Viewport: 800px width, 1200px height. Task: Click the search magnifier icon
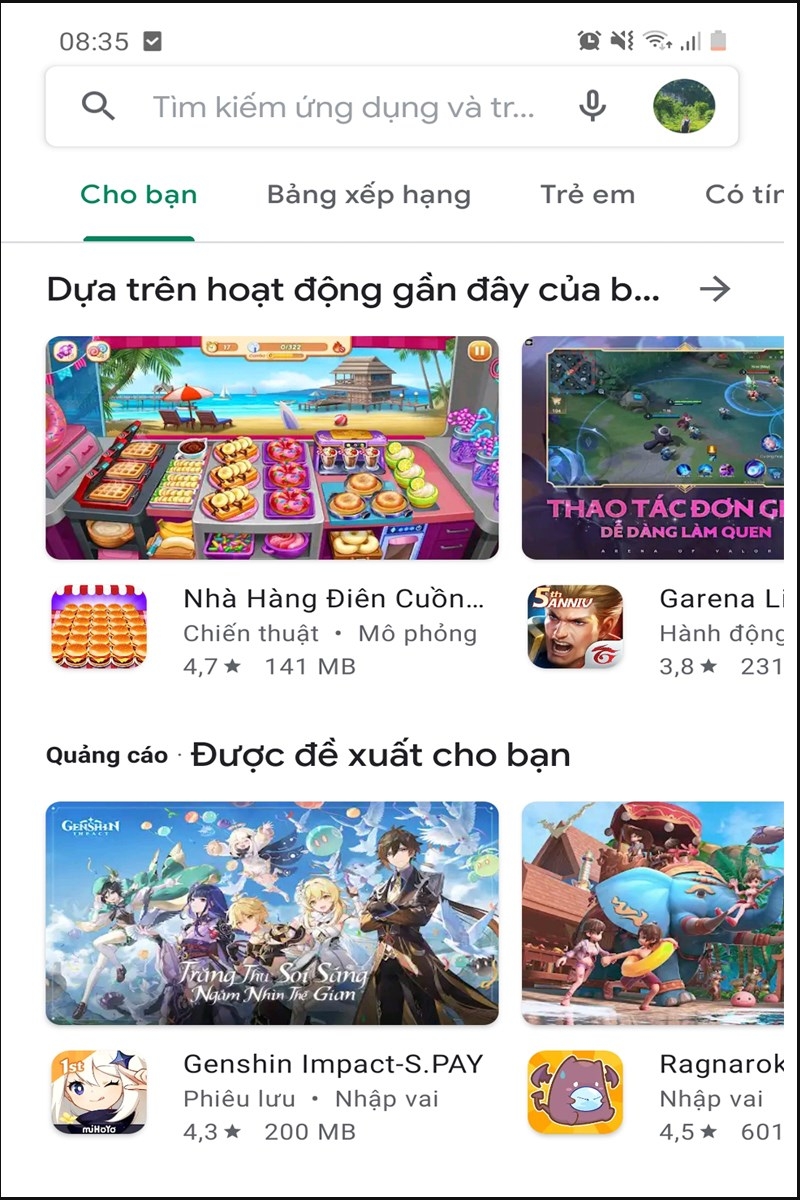[x=98, y=107]
